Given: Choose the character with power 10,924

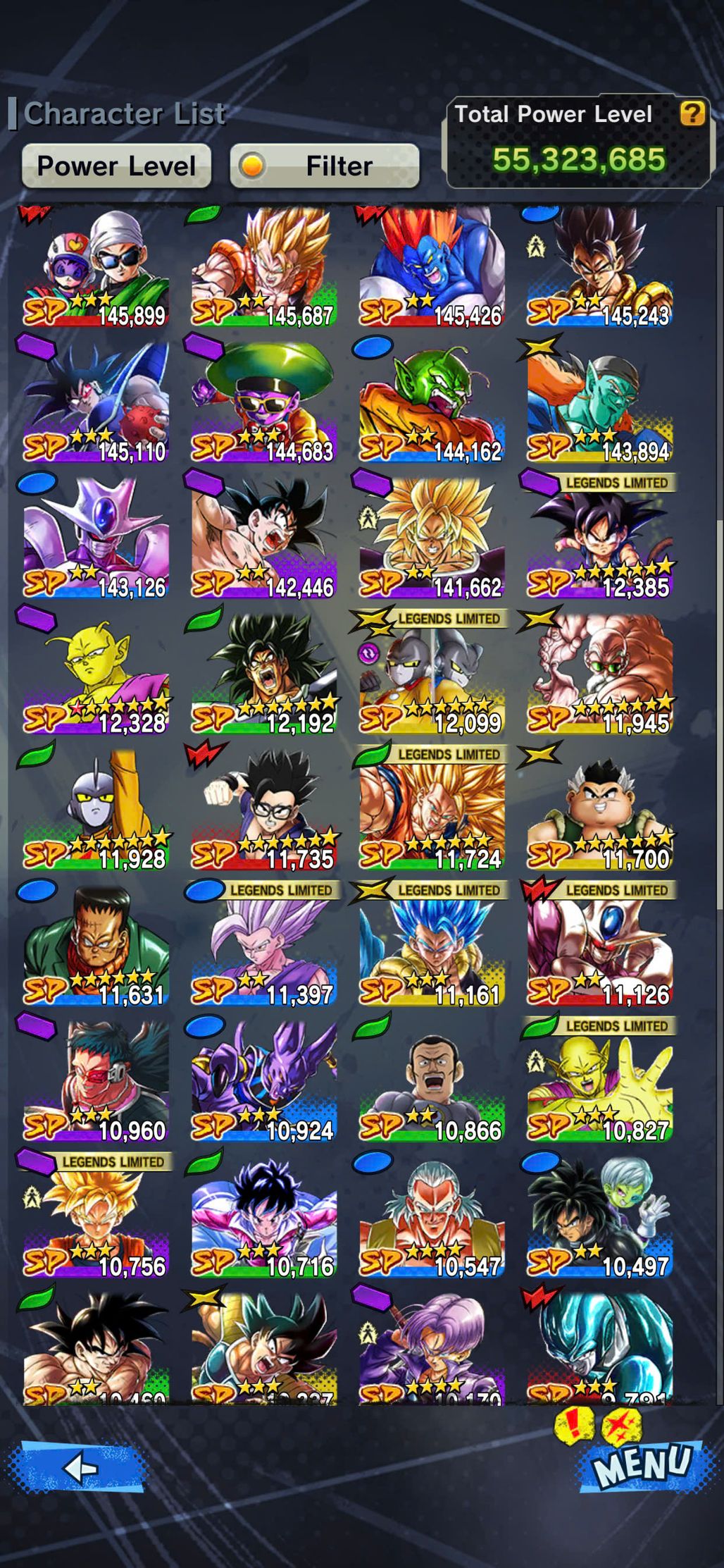Looking at the screenshot, I should [x=264, y=1083].
